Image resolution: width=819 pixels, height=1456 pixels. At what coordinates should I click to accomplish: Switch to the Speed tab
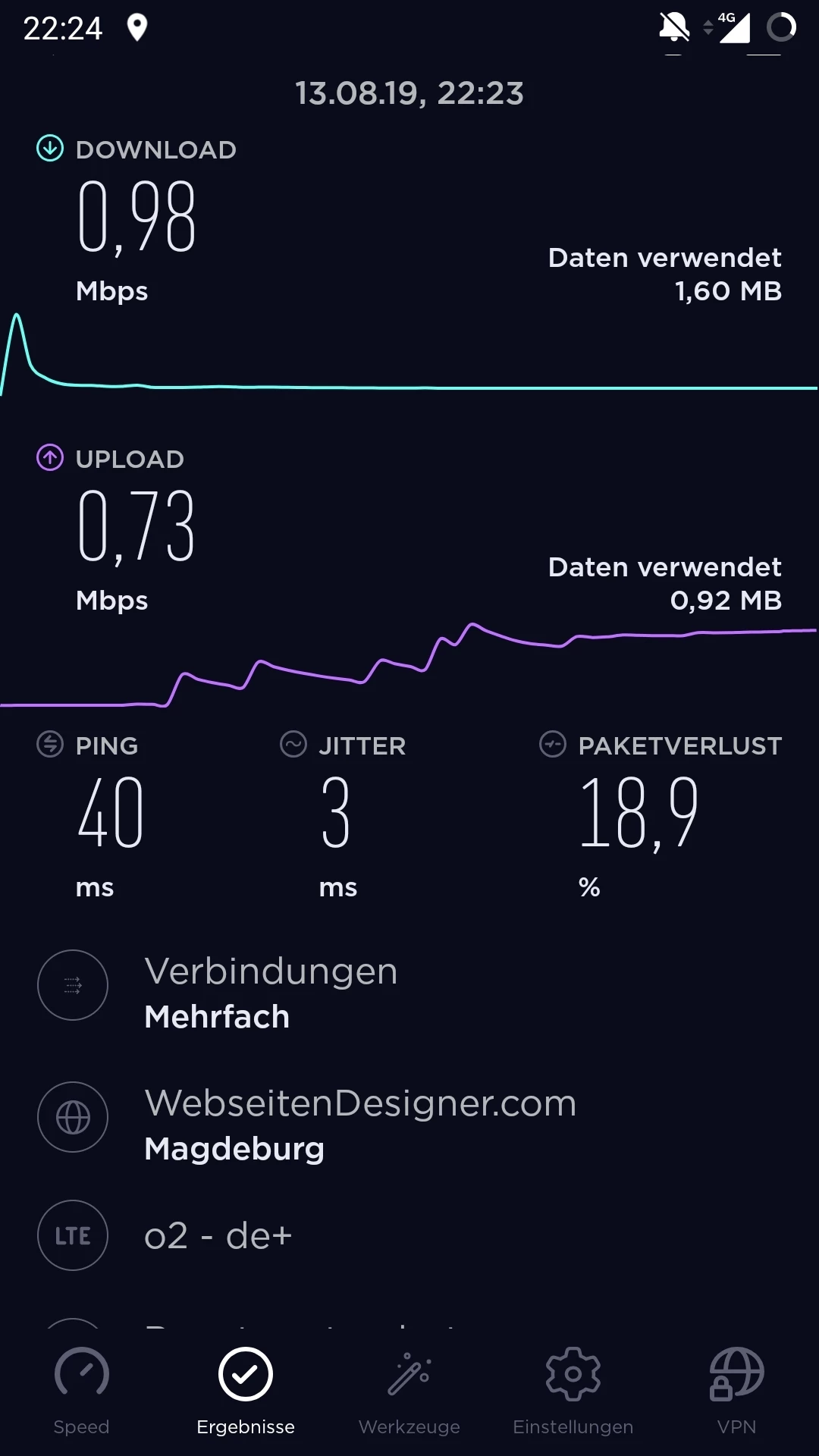(x=82, y=1390)
